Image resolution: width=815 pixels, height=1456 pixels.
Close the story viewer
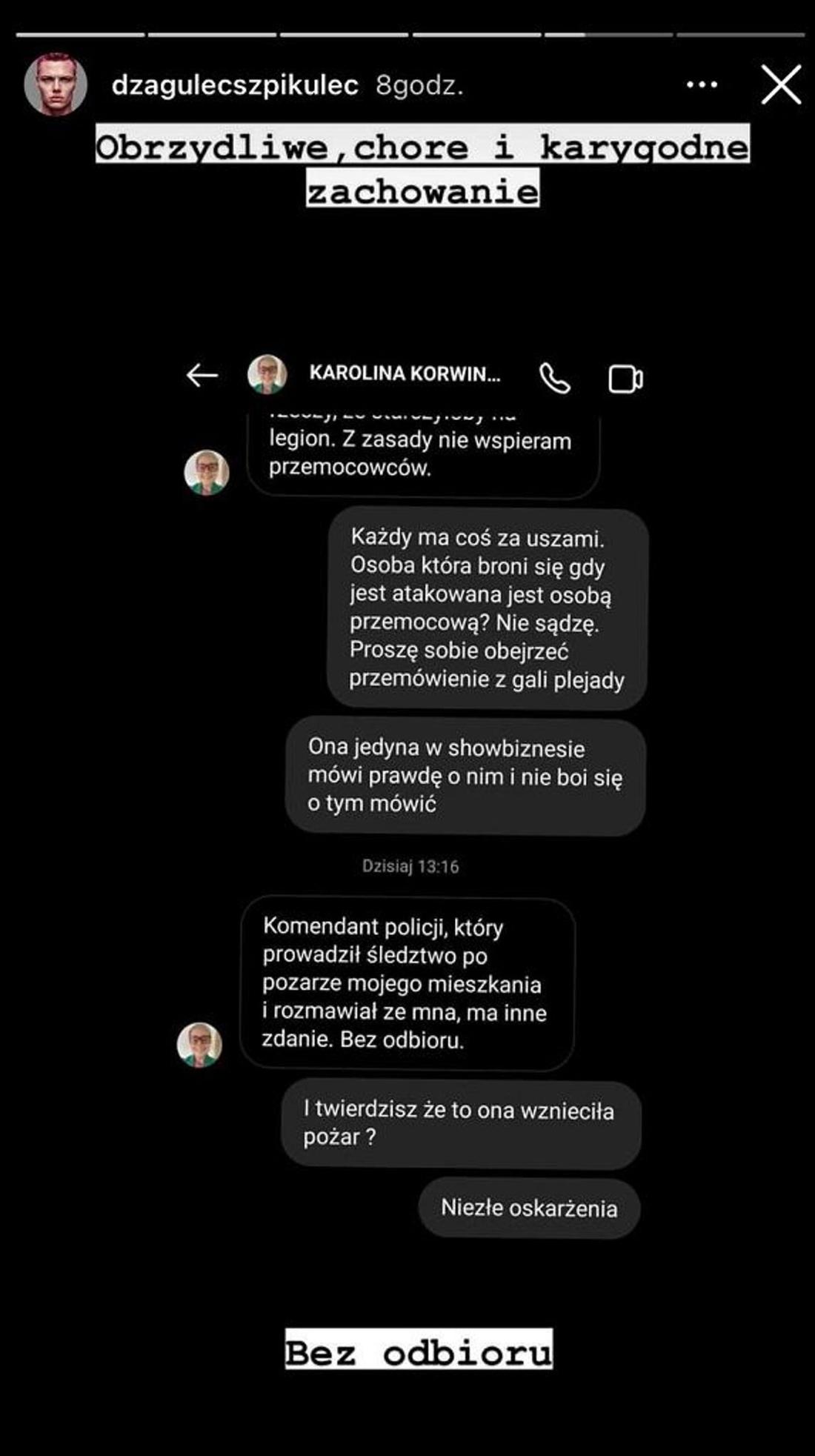781,84
